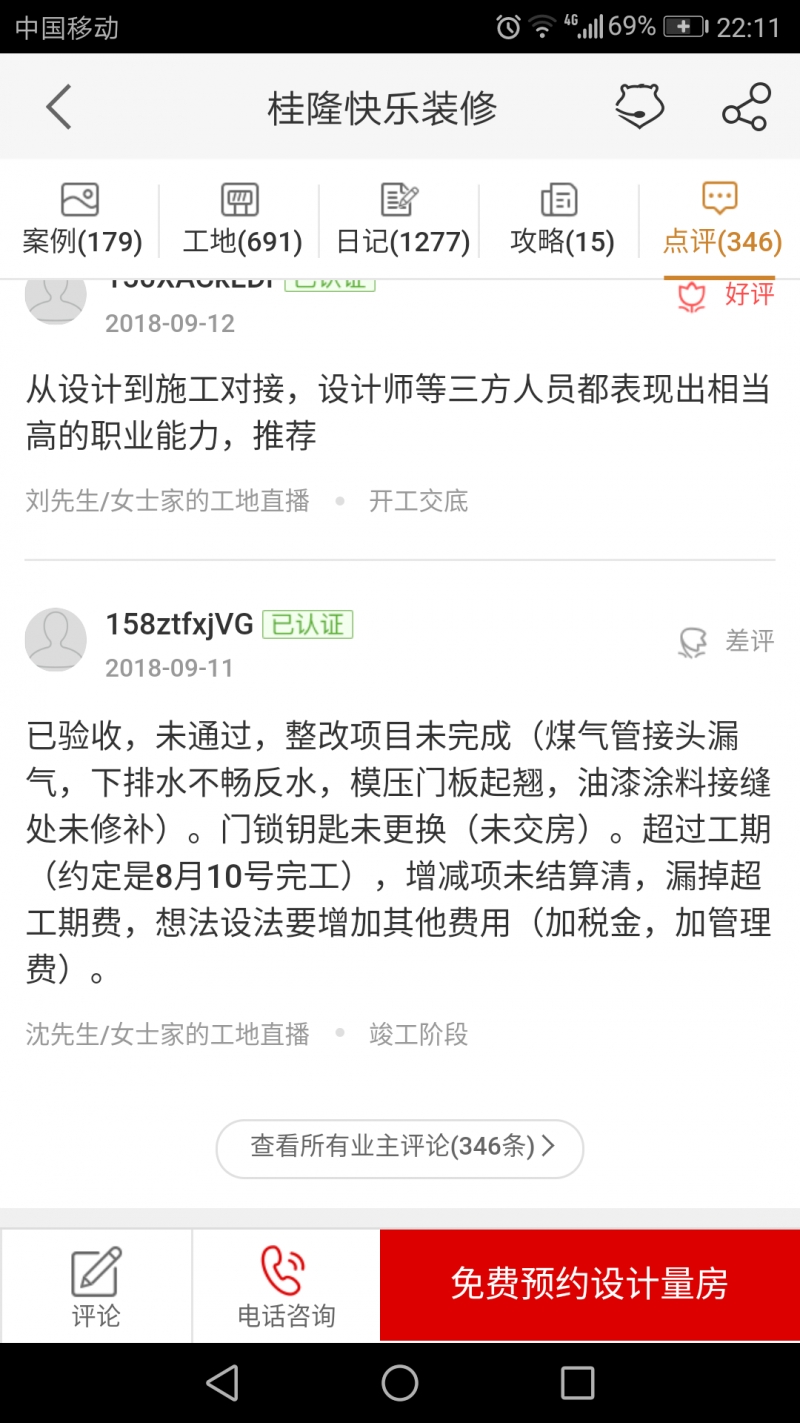The image size is (800, 1423).
Task: Go back using the top-left arrow
Action: pos(59,107)
